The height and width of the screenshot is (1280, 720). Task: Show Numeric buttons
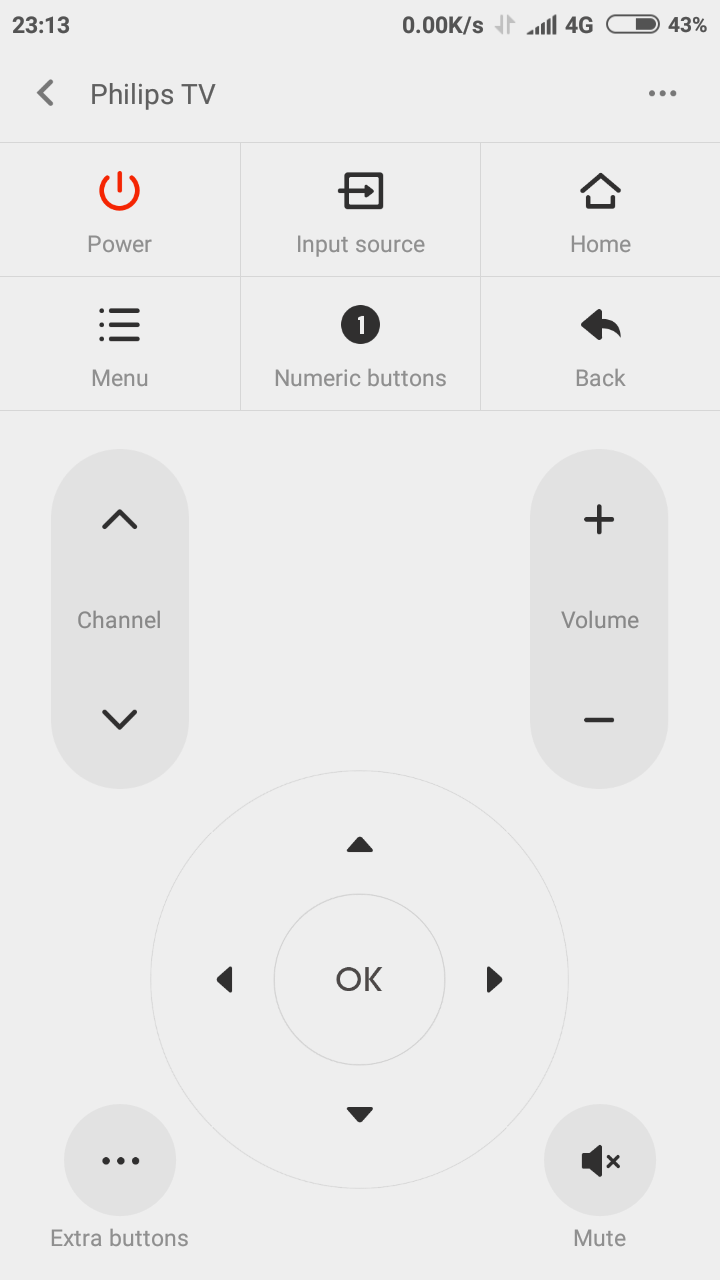[360, 344]
